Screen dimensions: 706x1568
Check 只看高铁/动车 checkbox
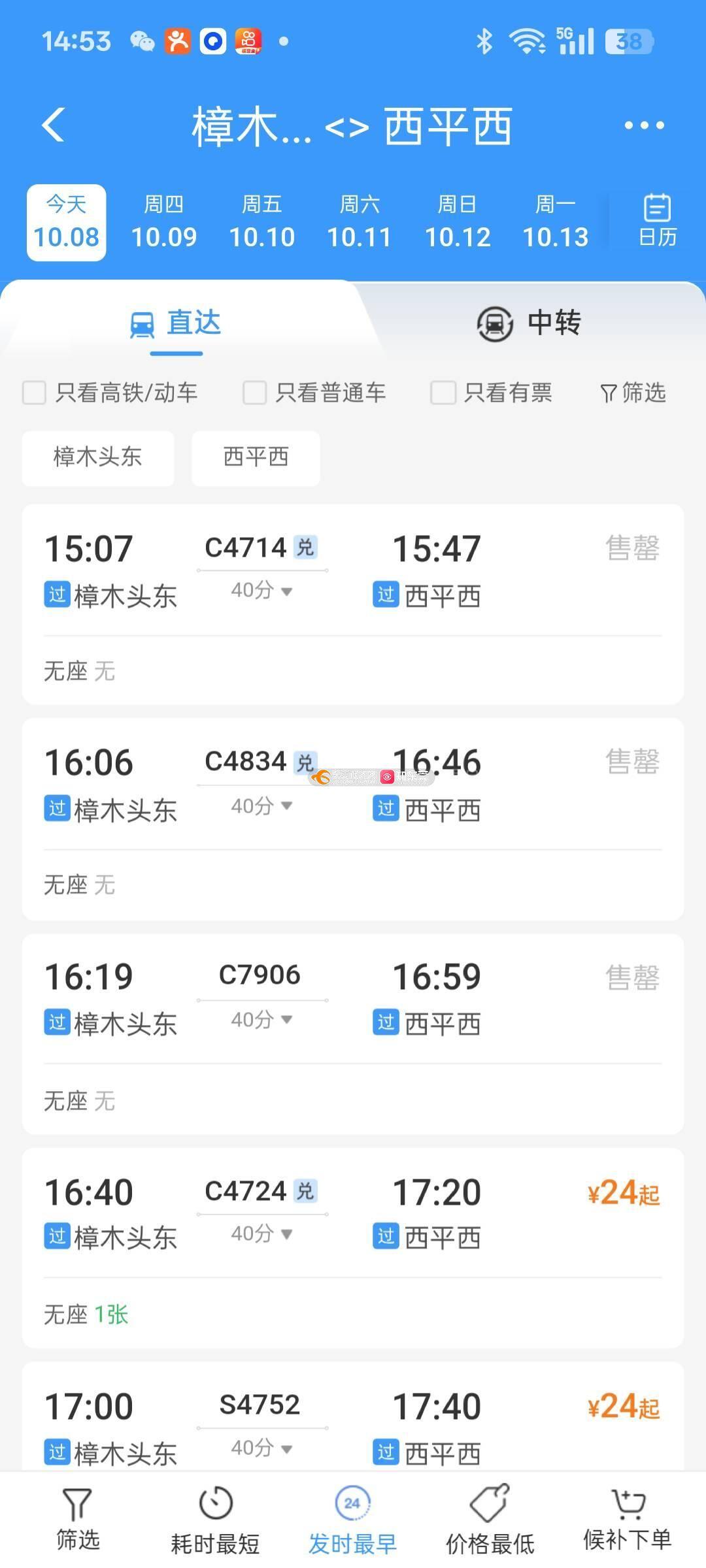[35, 393]
